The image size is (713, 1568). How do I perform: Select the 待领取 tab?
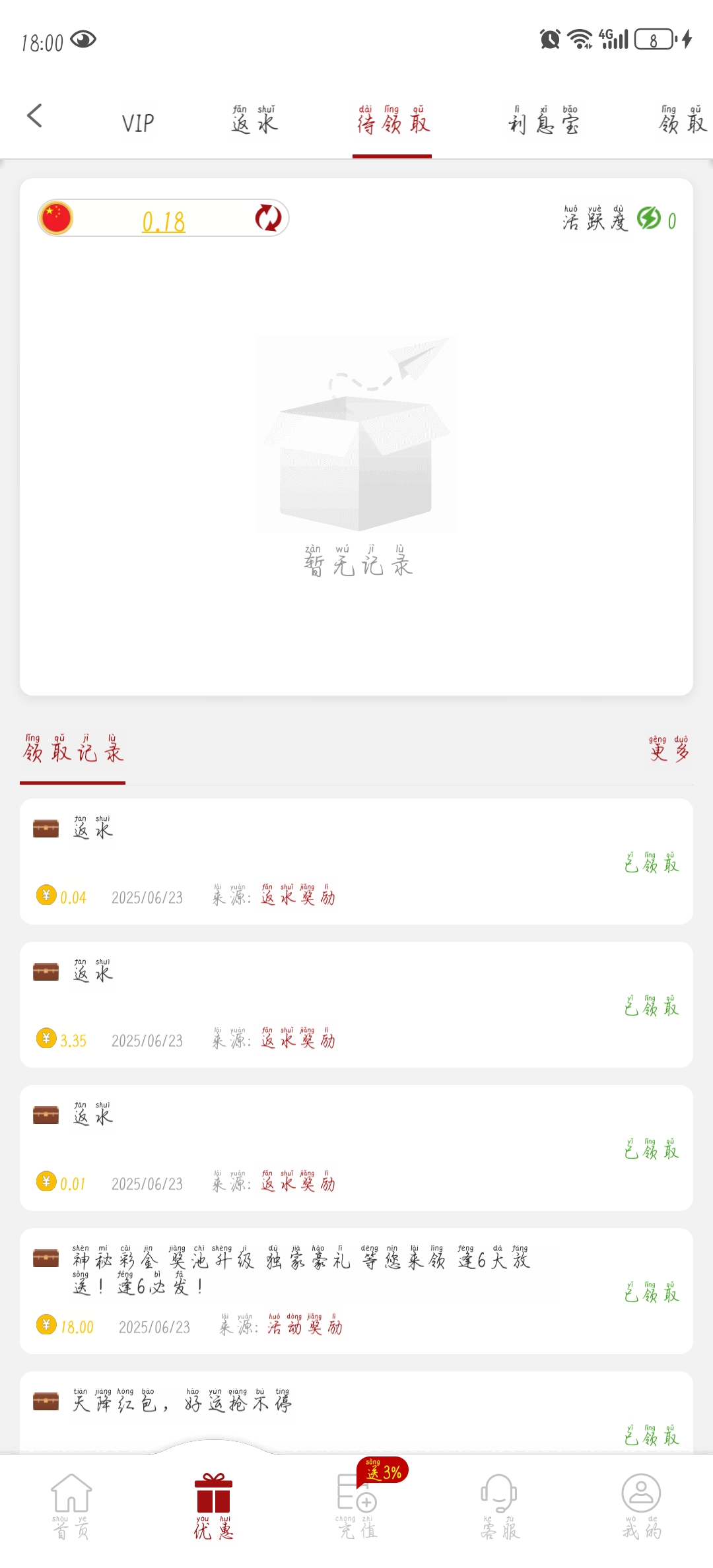click(393, 120)
